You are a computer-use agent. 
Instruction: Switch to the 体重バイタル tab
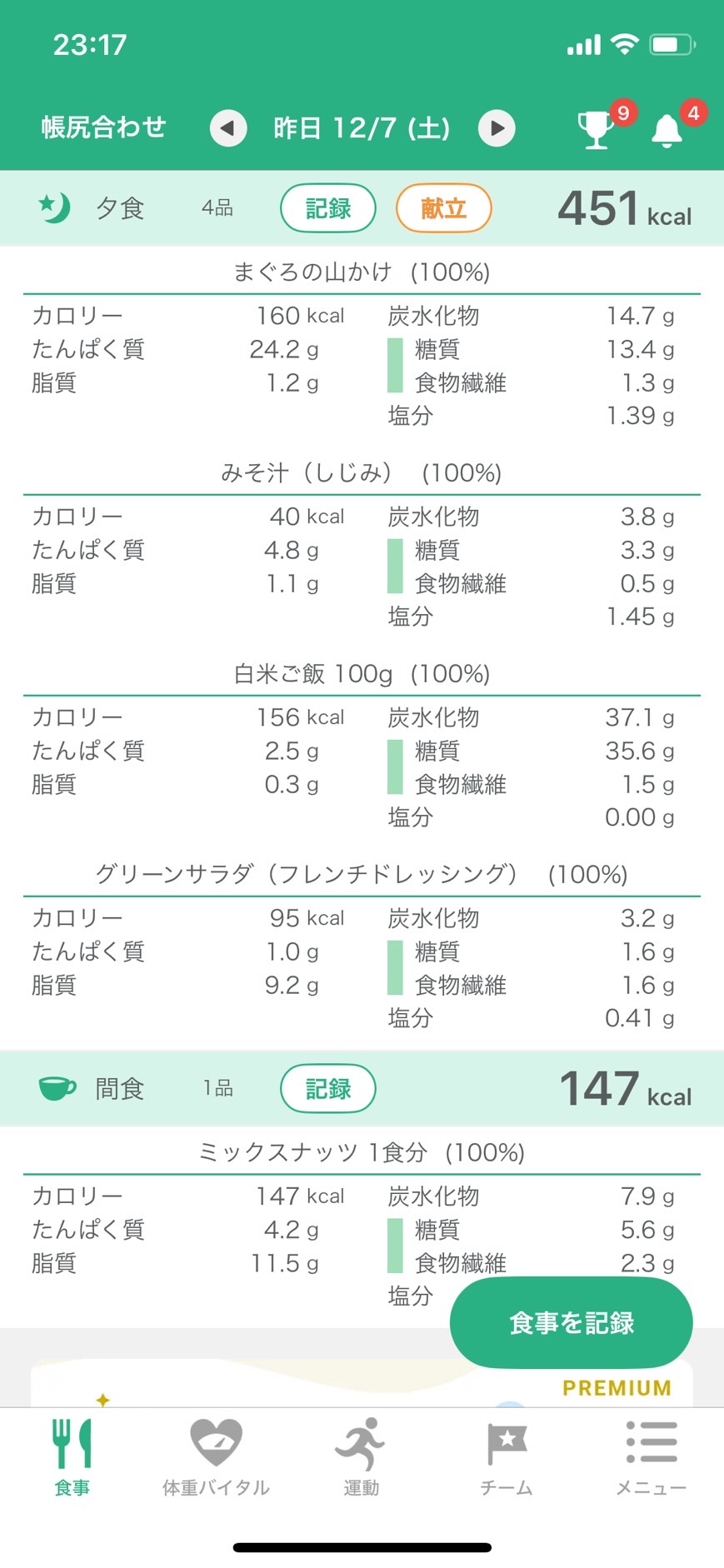click(217, 1457)
